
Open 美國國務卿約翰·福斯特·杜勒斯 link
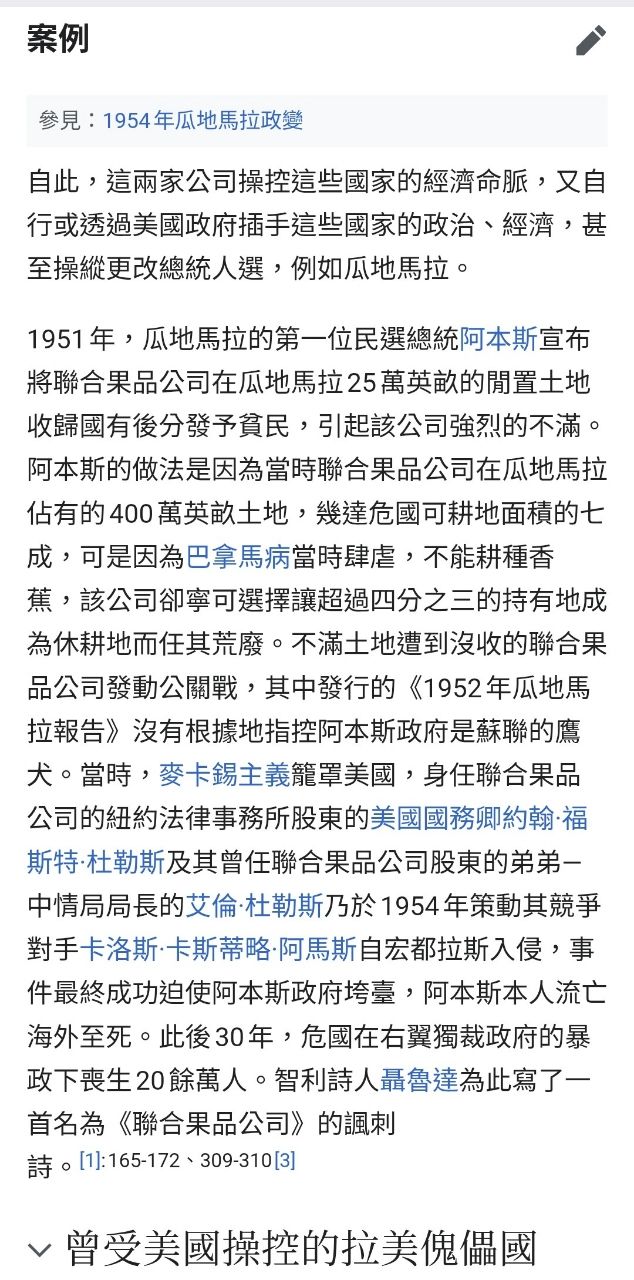point(478,819)
